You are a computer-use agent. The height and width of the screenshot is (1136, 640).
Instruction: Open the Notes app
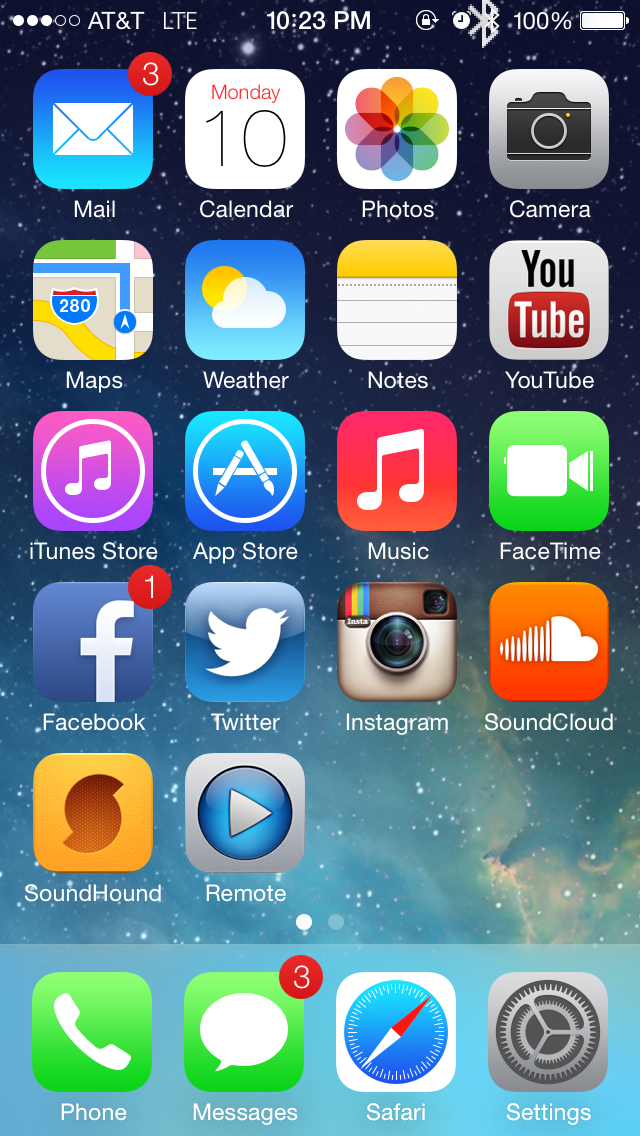coord(397,300)
